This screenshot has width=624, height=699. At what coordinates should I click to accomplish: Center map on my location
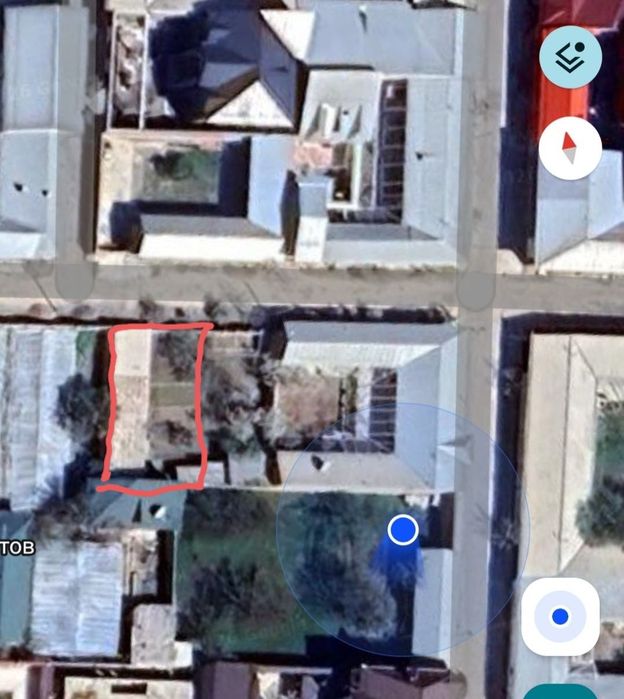click(560, 616)
